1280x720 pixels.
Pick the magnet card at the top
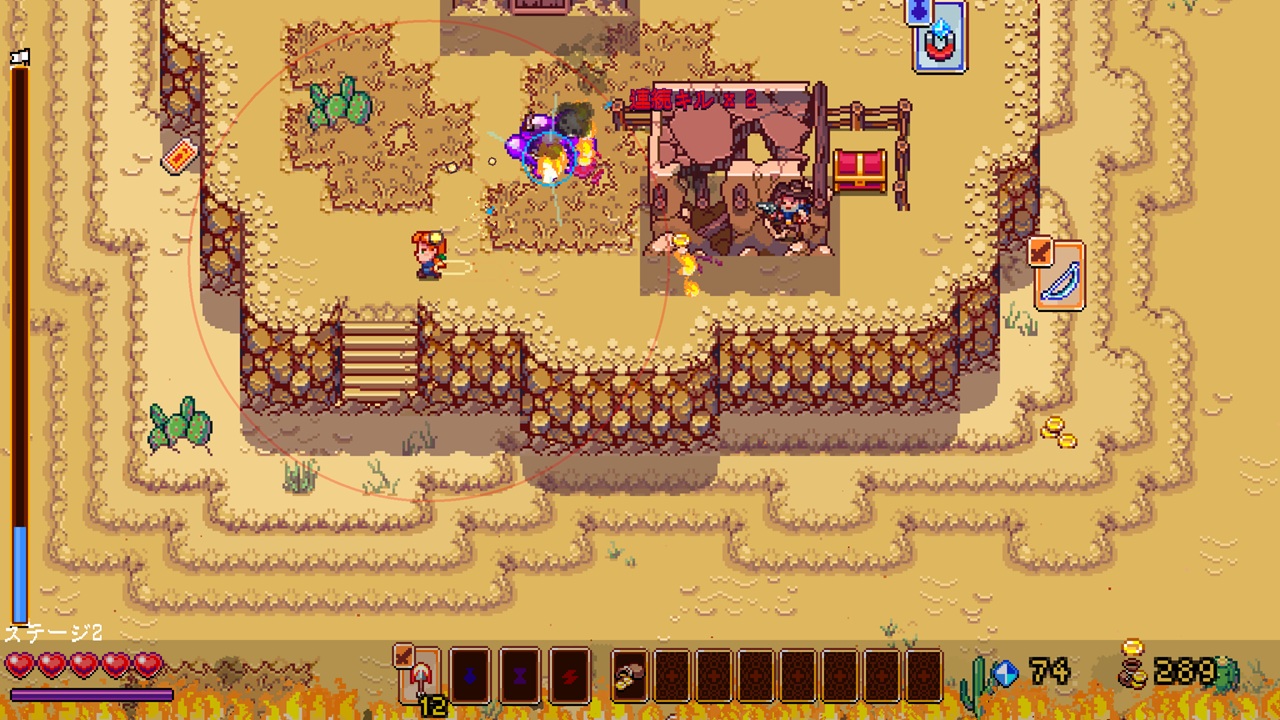pyautogui.click(x=940, y=40)
